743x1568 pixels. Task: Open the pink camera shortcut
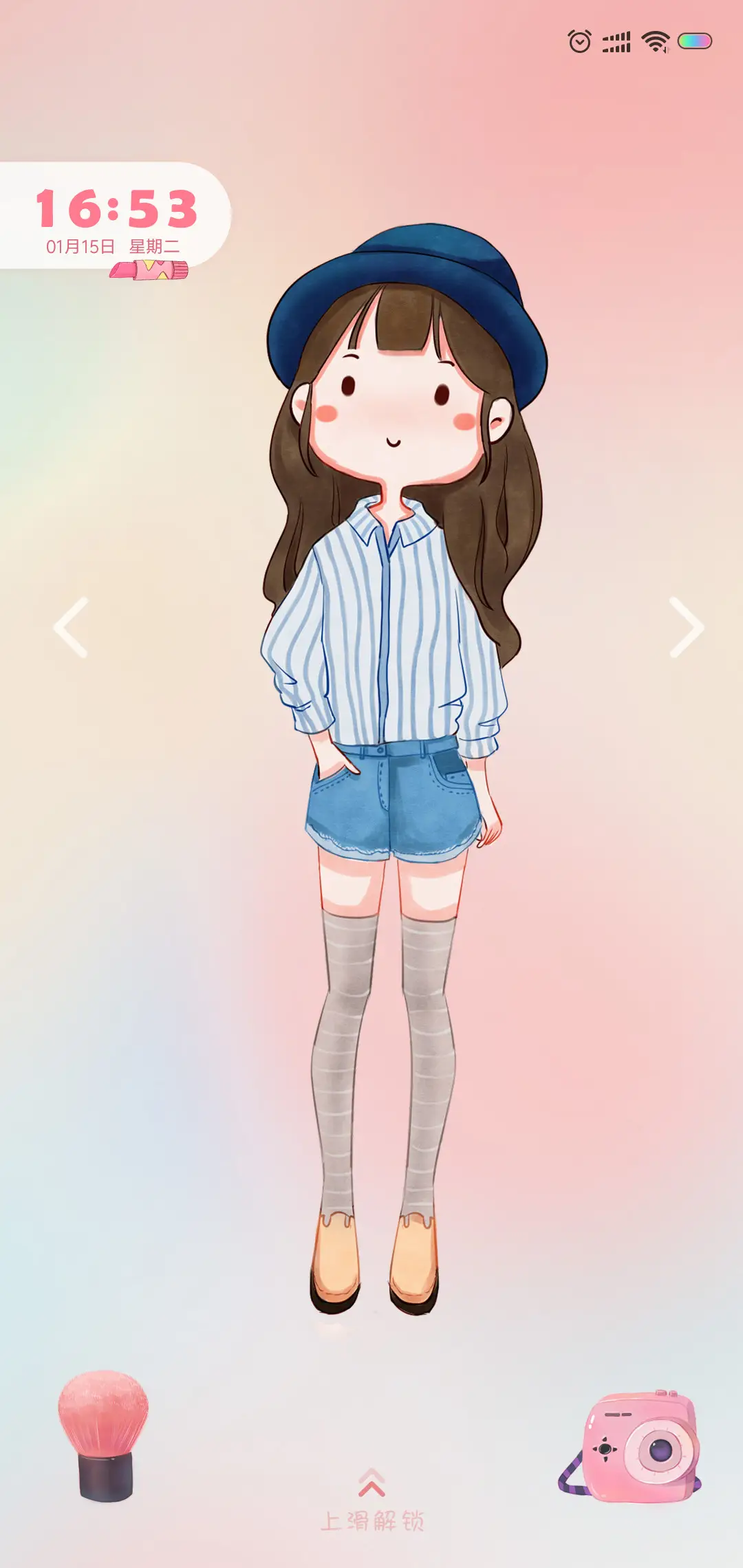[633, 1446]
